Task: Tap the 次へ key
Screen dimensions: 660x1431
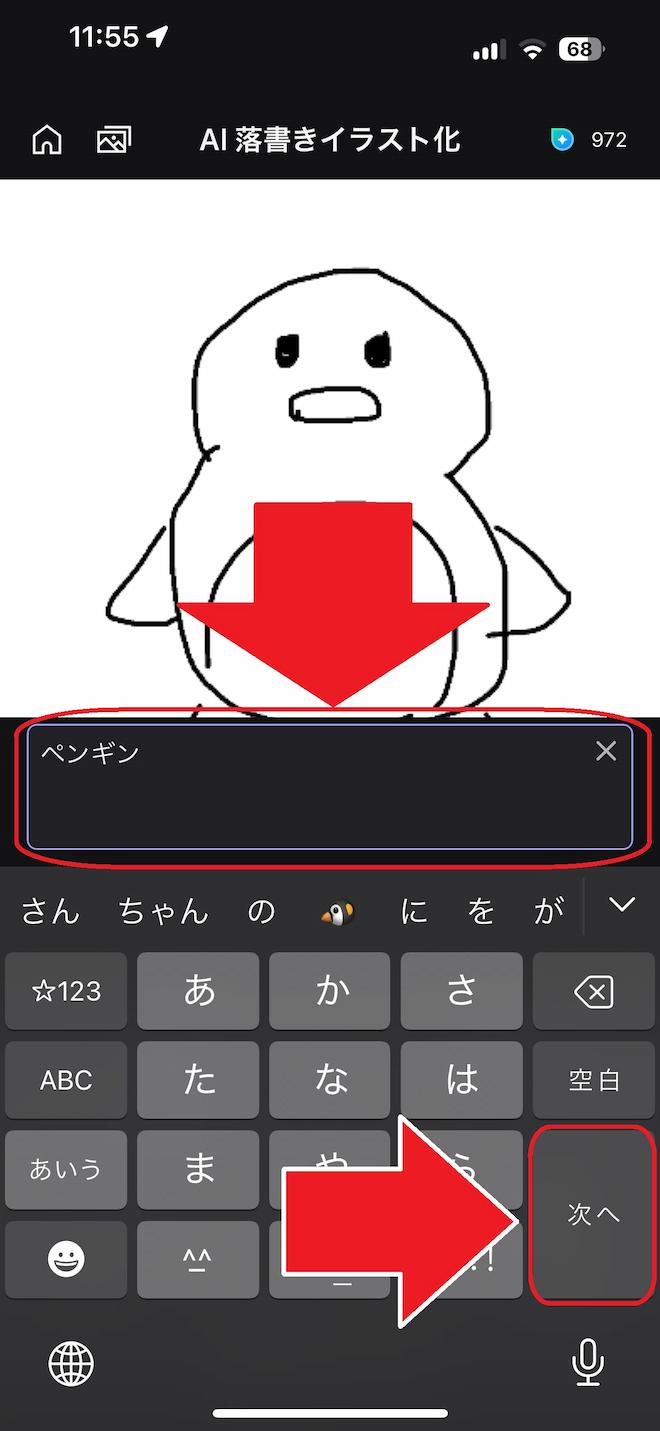Action: point(593,1214)
